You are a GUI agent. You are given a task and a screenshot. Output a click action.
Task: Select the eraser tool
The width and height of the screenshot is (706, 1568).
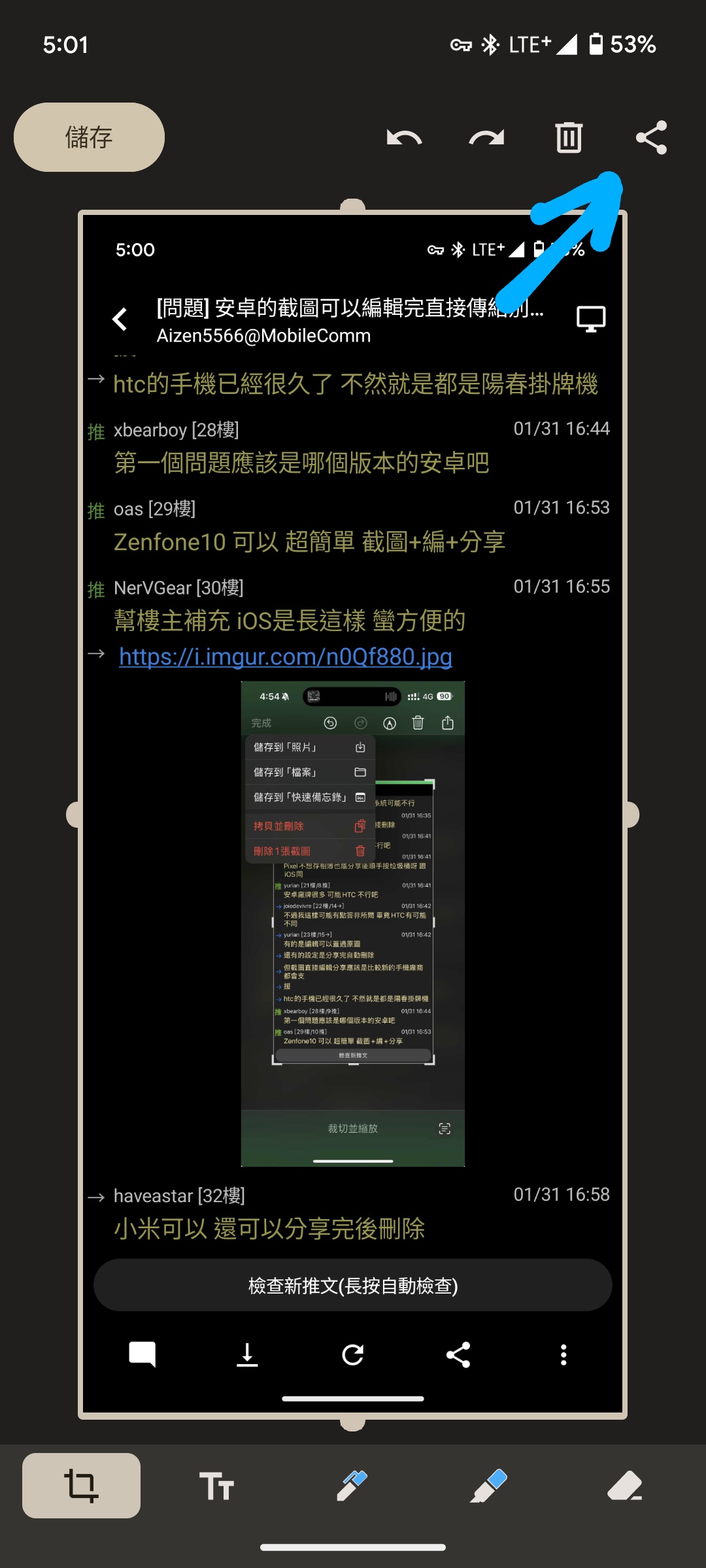tap(624, 1486)
